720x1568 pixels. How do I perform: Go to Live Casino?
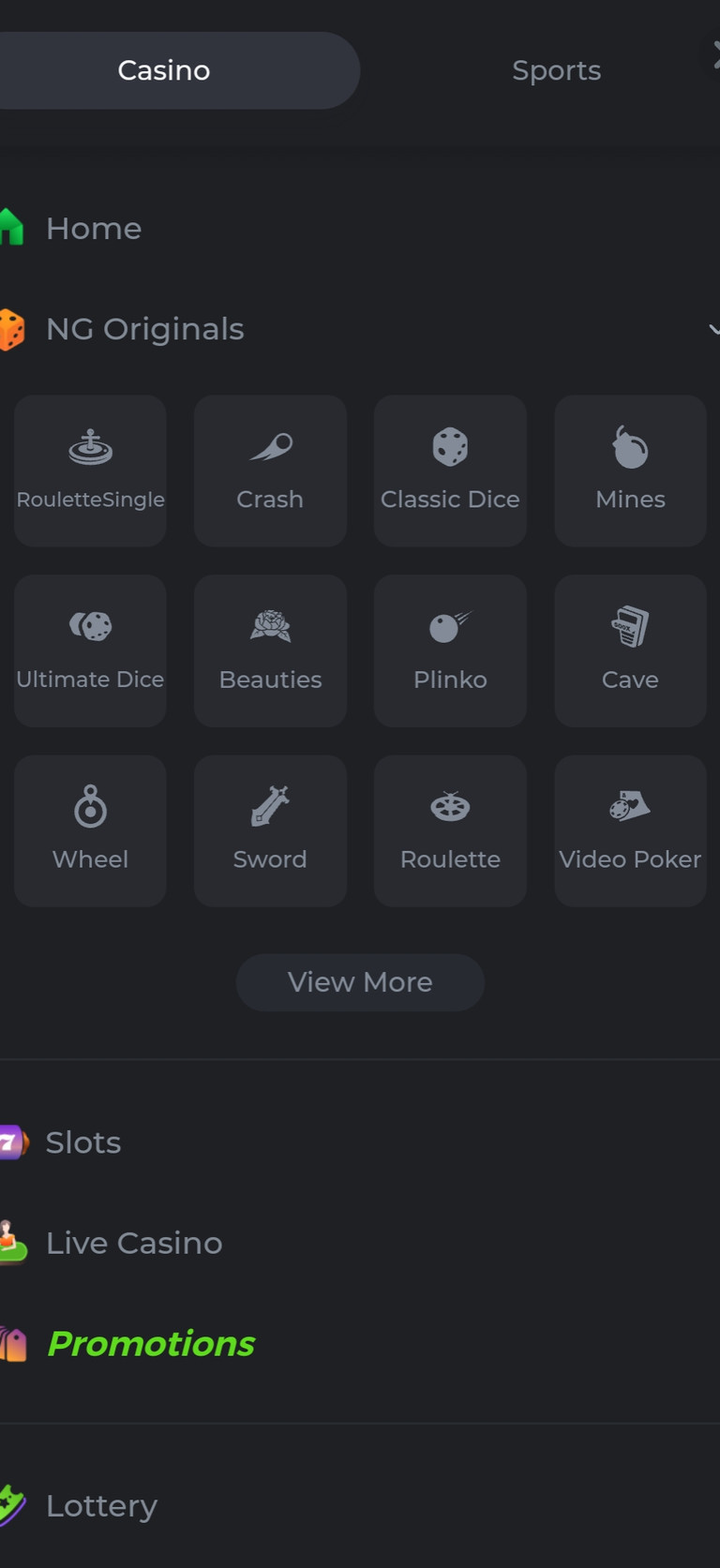pyautogui.click(x=133, y=1243)
